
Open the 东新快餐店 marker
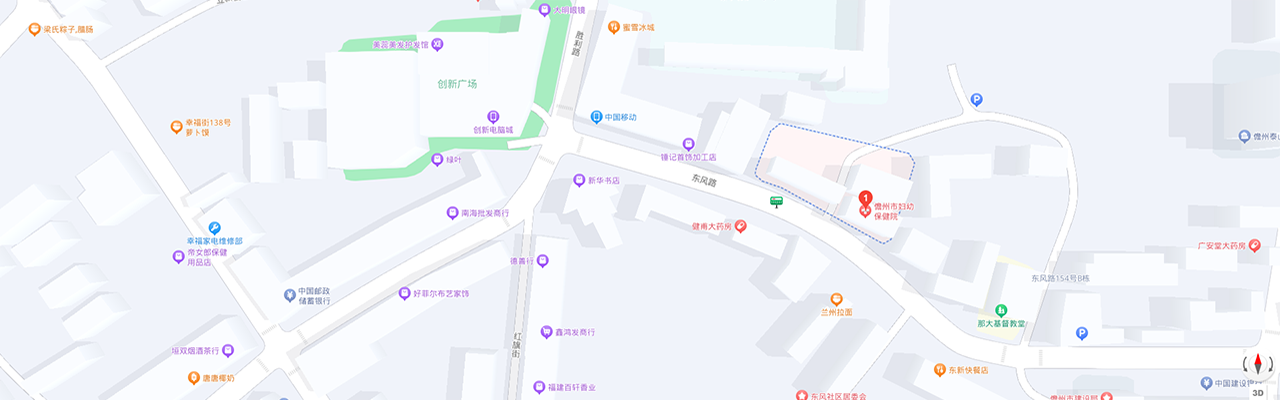pos(940,370)
